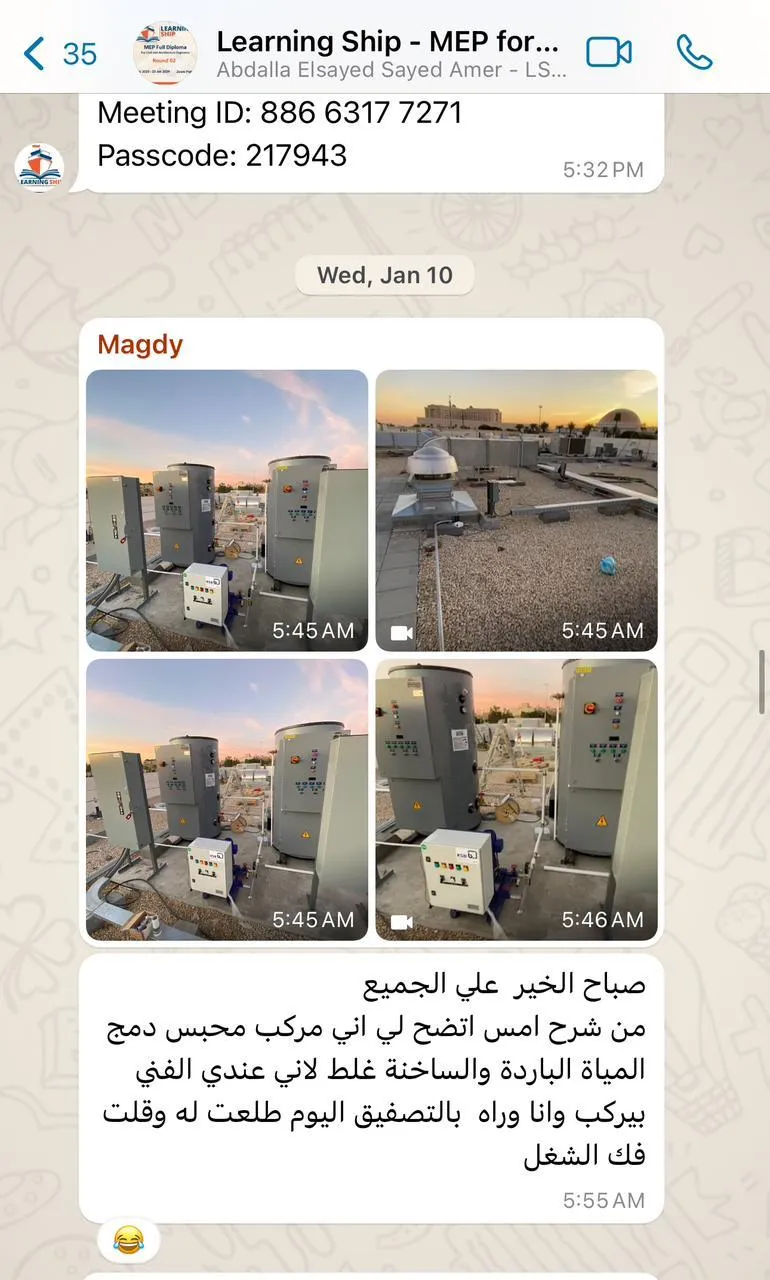Play Magdy's video sent at 5:46 AM

(x=516, y=799)
